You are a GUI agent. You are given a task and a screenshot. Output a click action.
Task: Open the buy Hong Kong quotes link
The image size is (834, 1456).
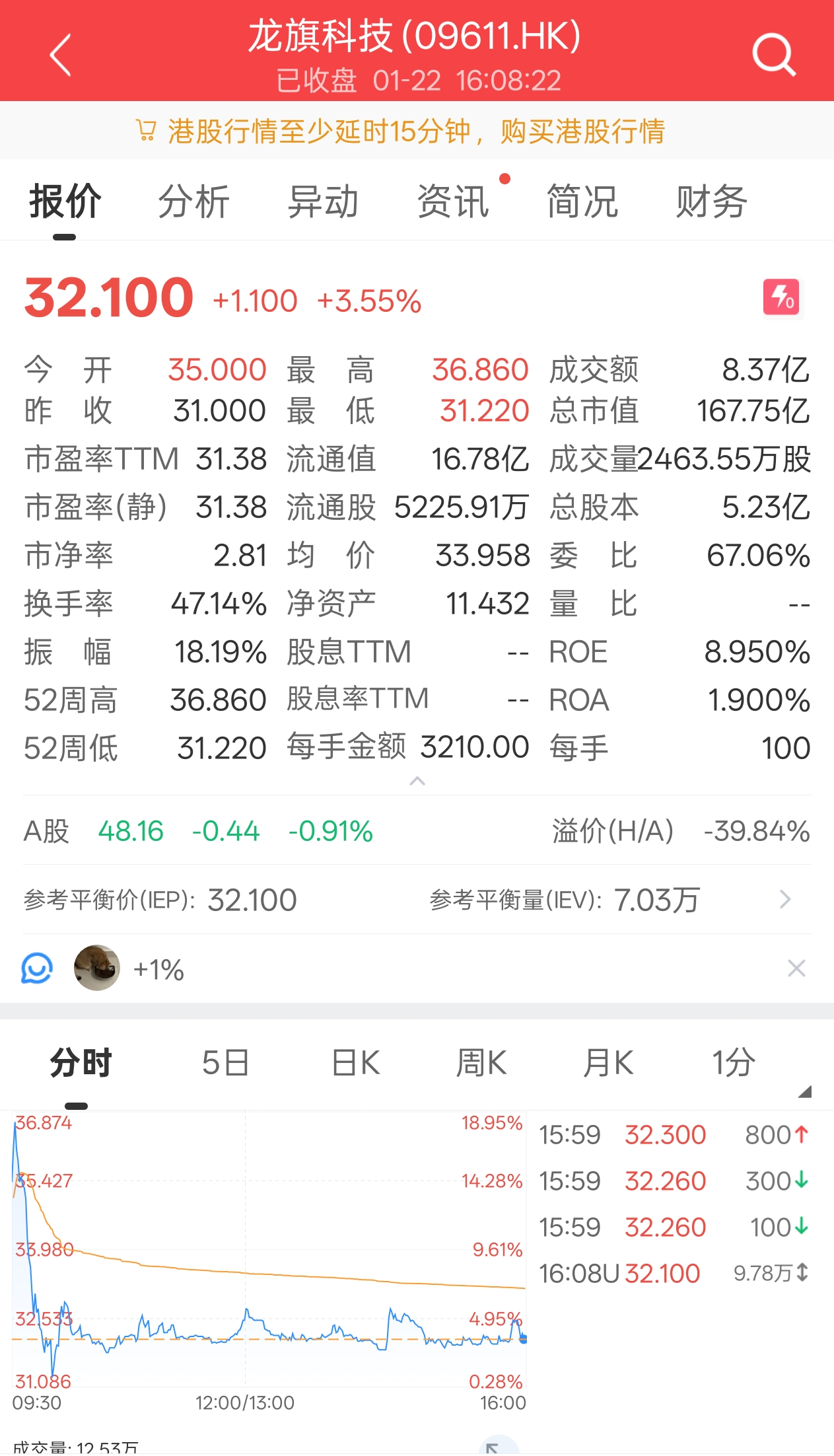point(582,131)
